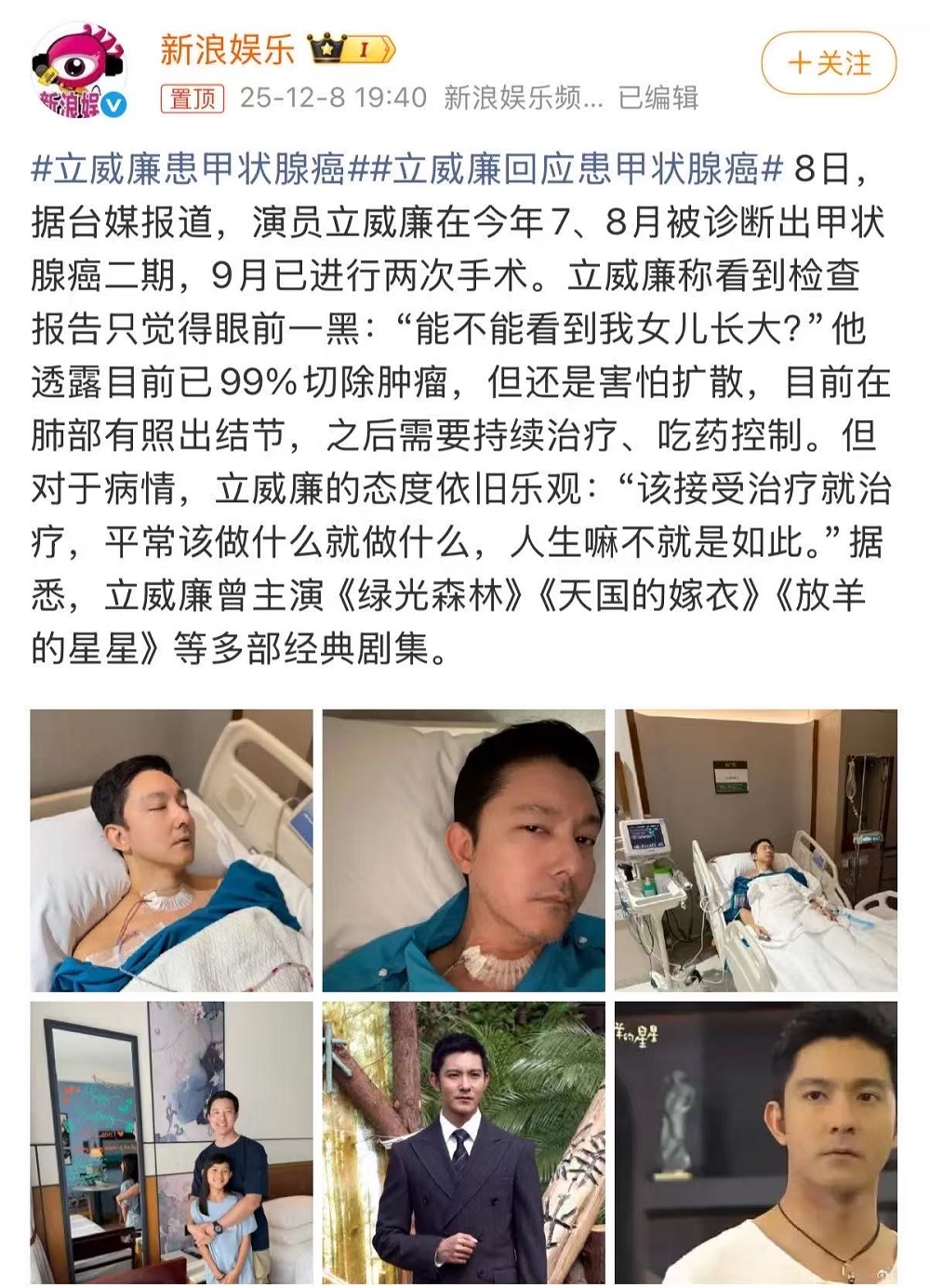Follow 新浪娱乐 with the 关注 button
Viewport: 930px width, 1288px height.
(829, 63)
